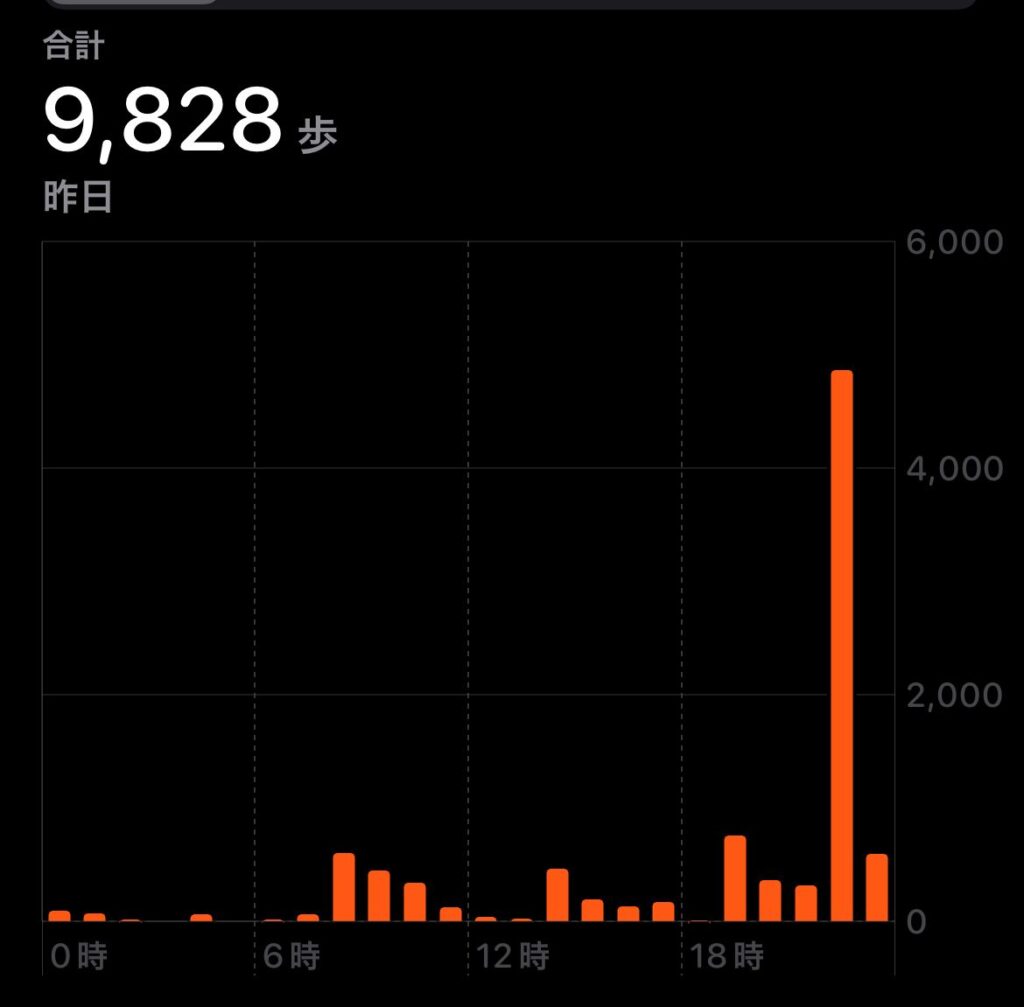Viewport: 1024px width, 1007px height.
Task: Select the last bar at the chart's right end
Action: (877, 887)
